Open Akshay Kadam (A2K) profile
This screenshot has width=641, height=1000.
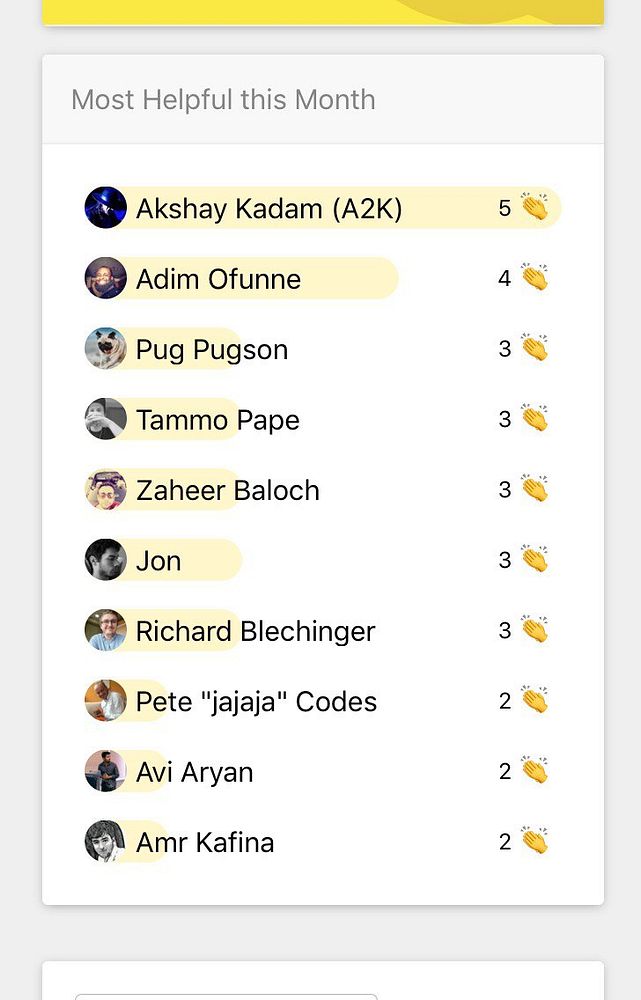268,209
